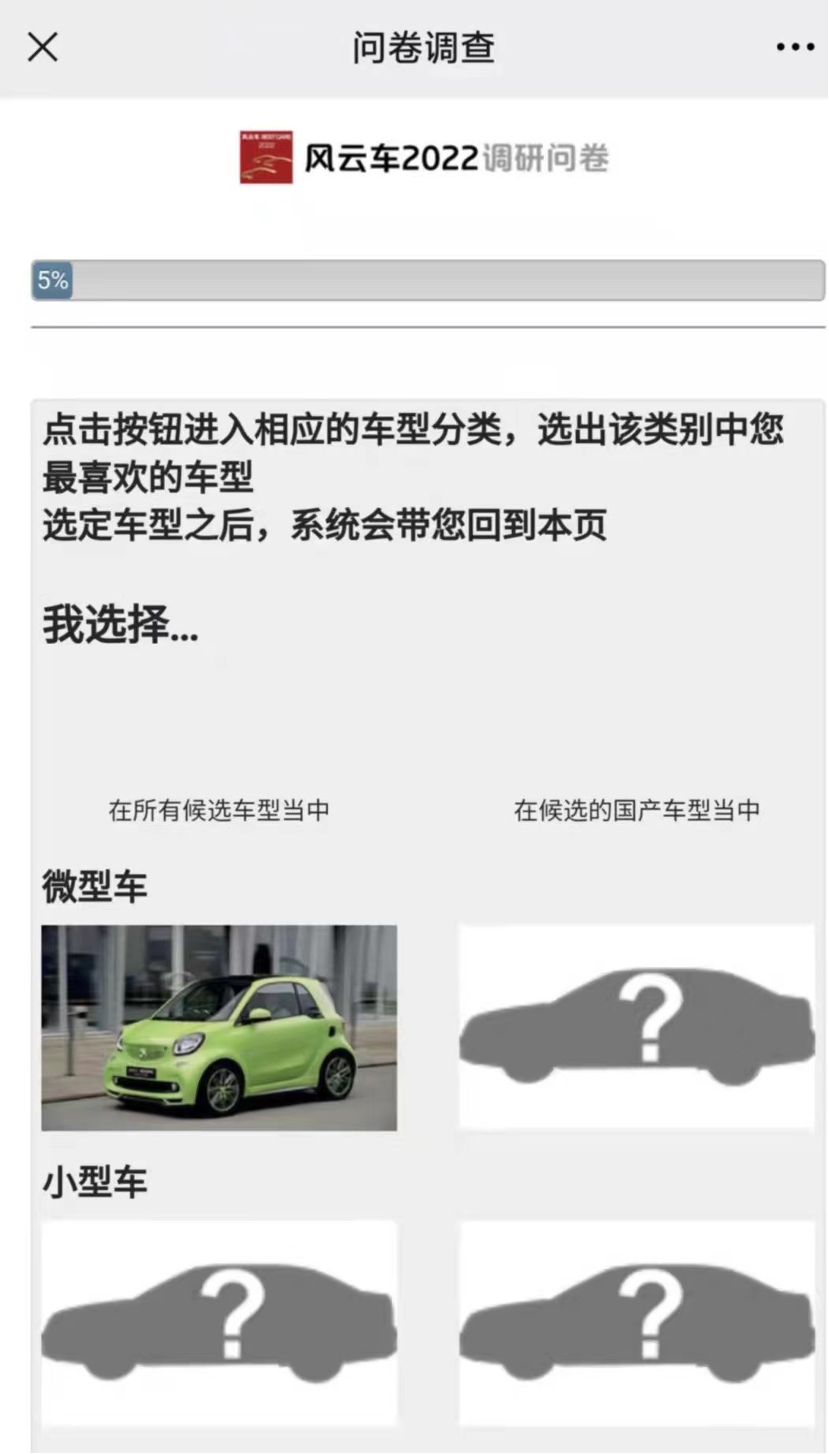The width and height of the screenshot is (829, 1454).
Task: Open 微型车 category for all candidate models
Action: 219,1027
